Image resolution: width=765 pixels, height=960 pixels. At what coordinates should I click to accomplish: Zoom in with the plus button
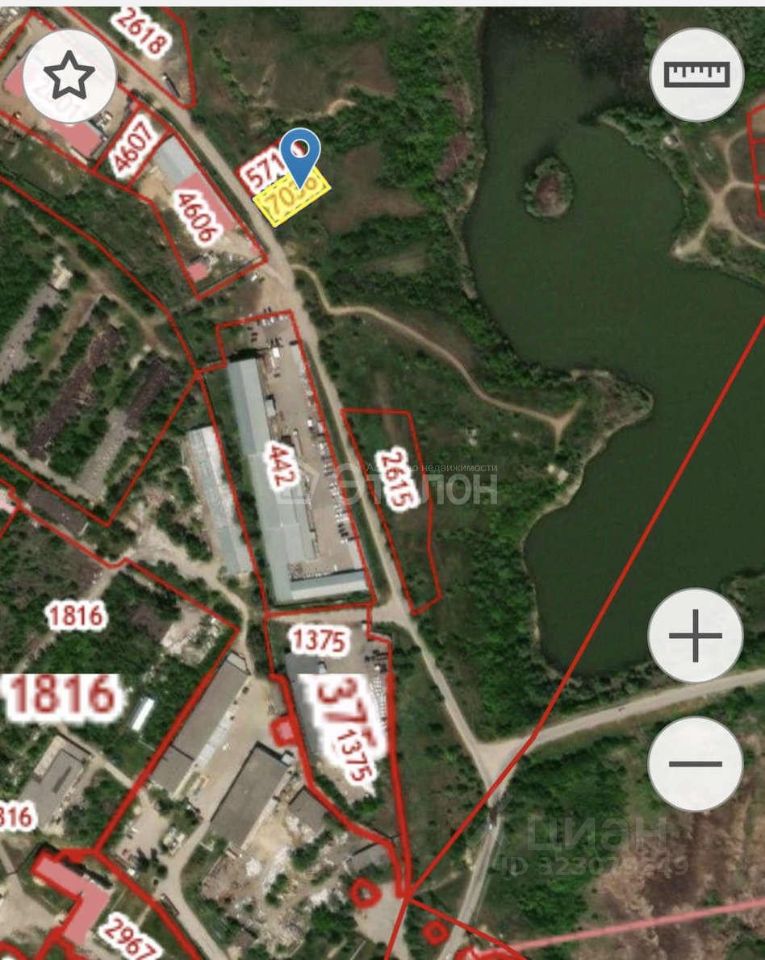tap(696, 635)
